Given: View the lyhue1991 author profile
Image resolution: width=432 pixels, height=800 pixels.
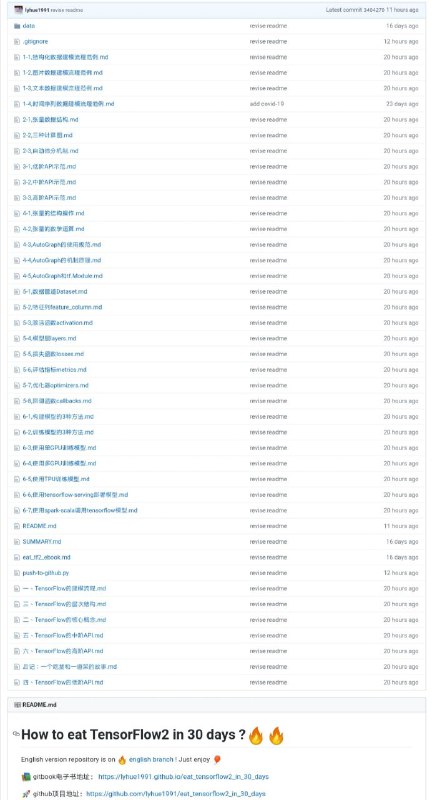Looking at the screenshot, I should click(x=37, y=10).
